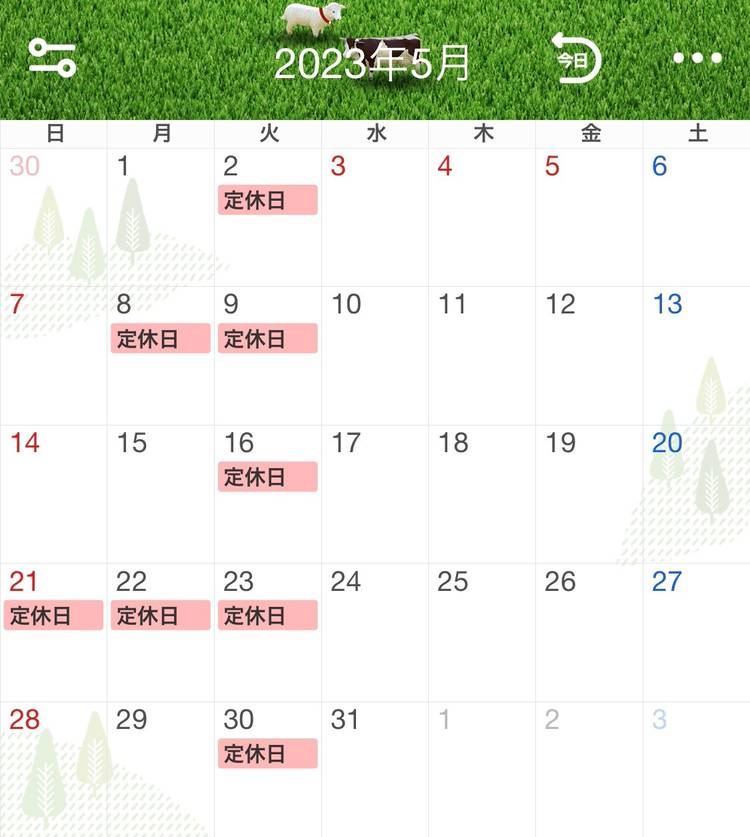
Task: Open the 定休日 event on May 21
Action: (x=54, y=615)
